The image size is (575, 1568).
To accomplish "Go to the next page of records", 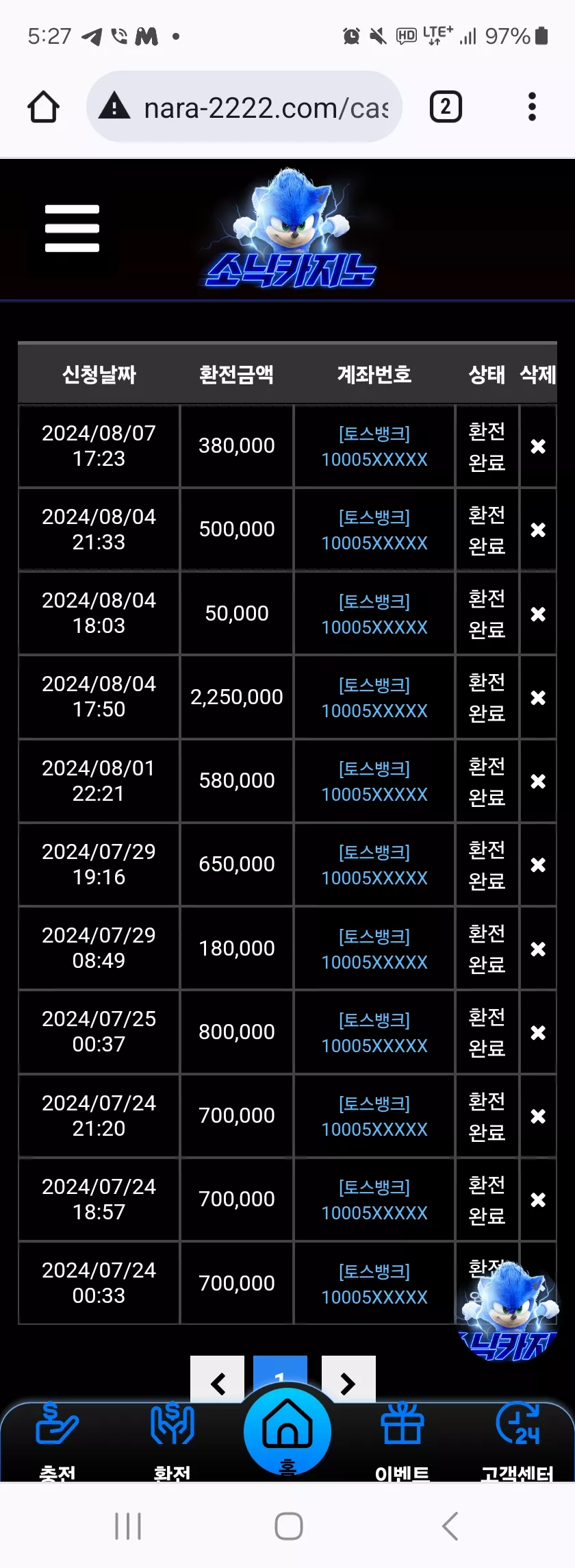I will point(348,1380).
